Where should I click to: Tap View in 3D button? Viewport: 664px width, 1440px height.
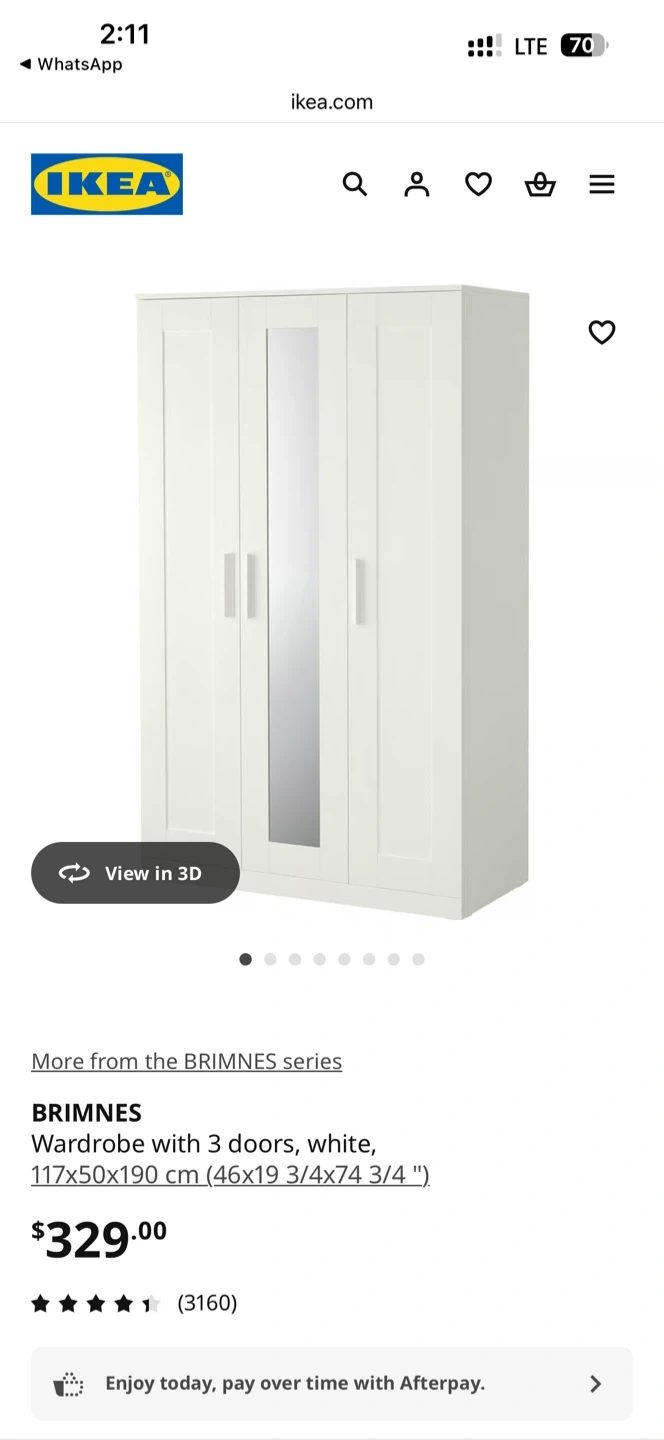pyautogui.click(x=135, y=873)
